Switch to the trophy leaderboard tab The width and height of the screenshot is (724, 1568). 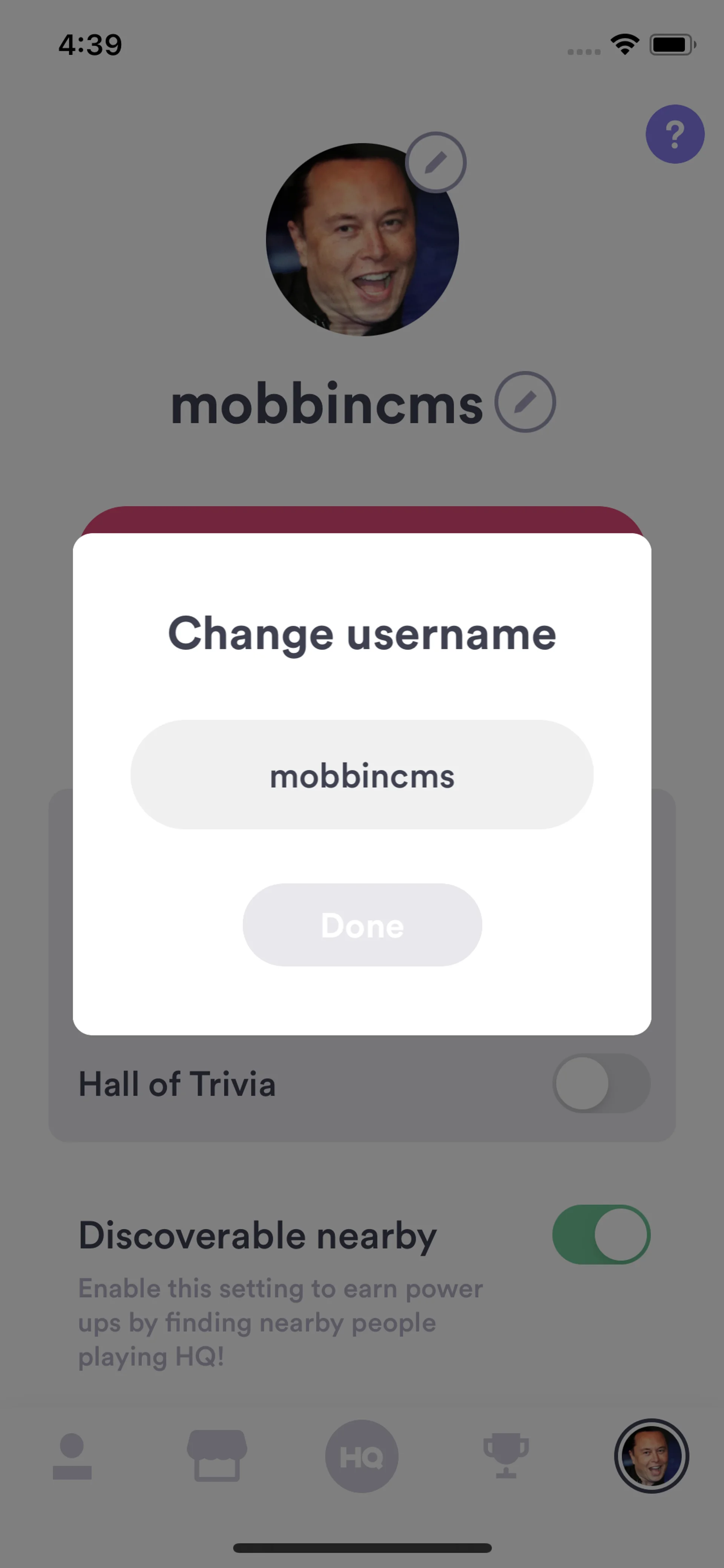pos(506,1456)
